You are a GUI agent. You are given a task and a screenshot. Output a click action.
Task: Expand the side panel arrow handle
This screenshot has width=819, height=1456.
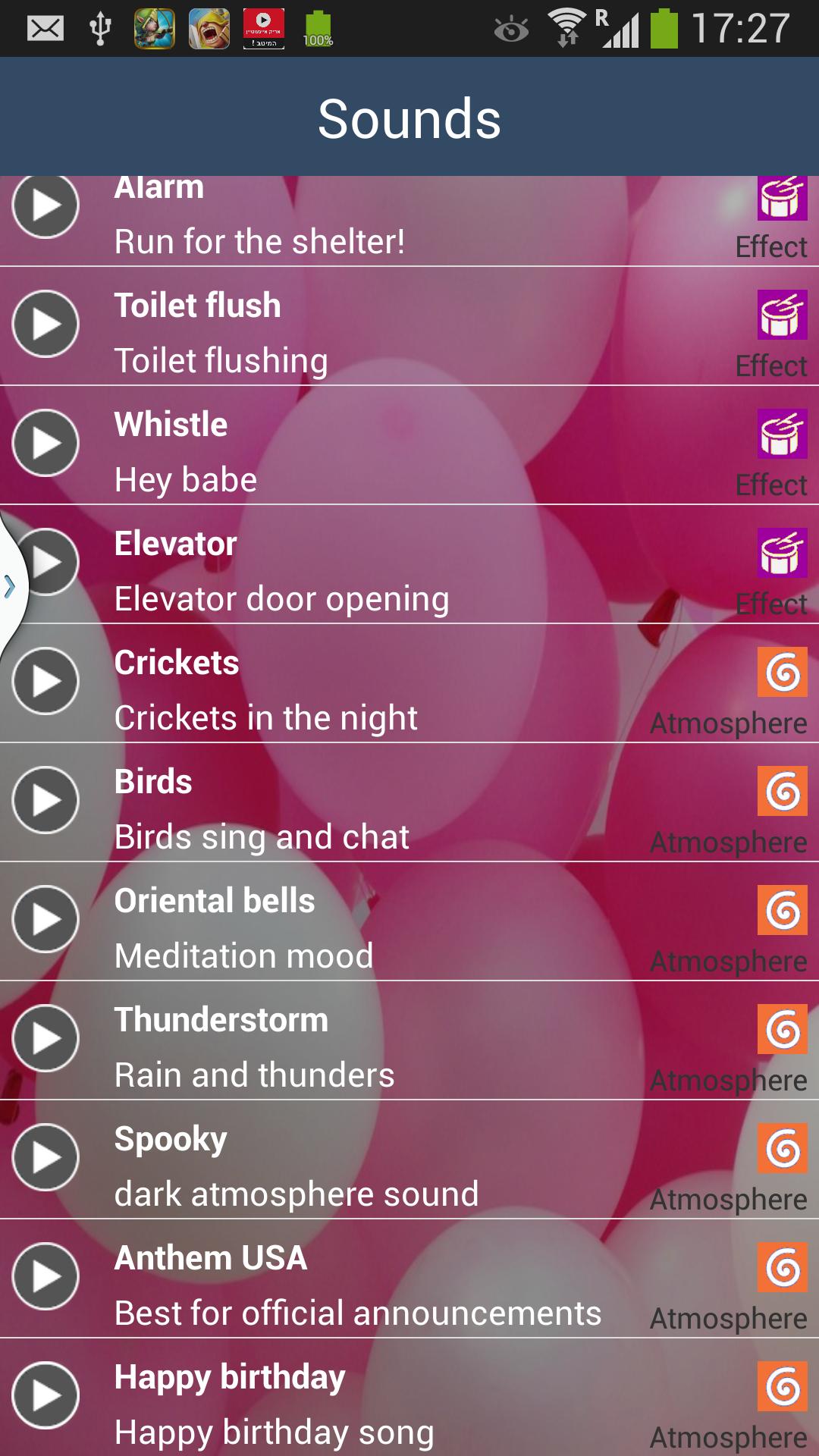coord(10,586)
